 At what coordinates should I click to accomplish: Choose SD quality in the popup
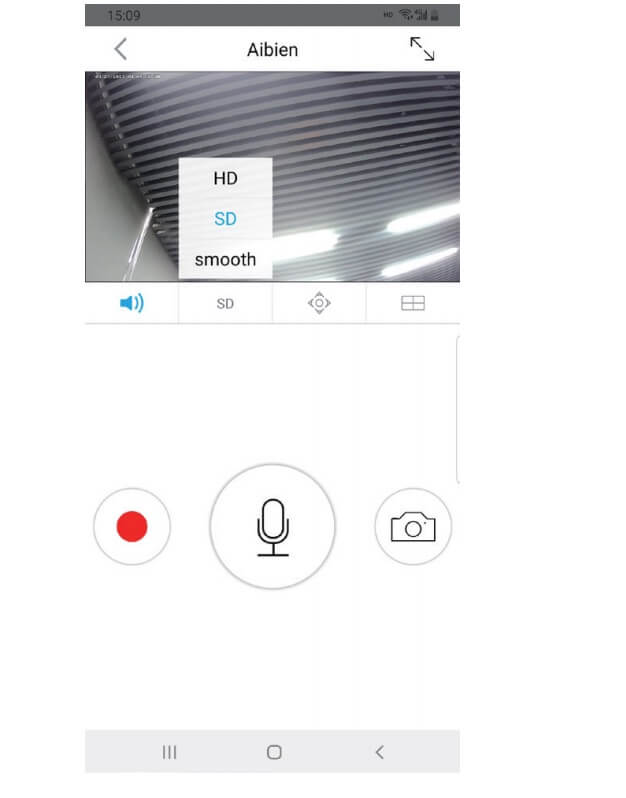[x=226, y=218]
